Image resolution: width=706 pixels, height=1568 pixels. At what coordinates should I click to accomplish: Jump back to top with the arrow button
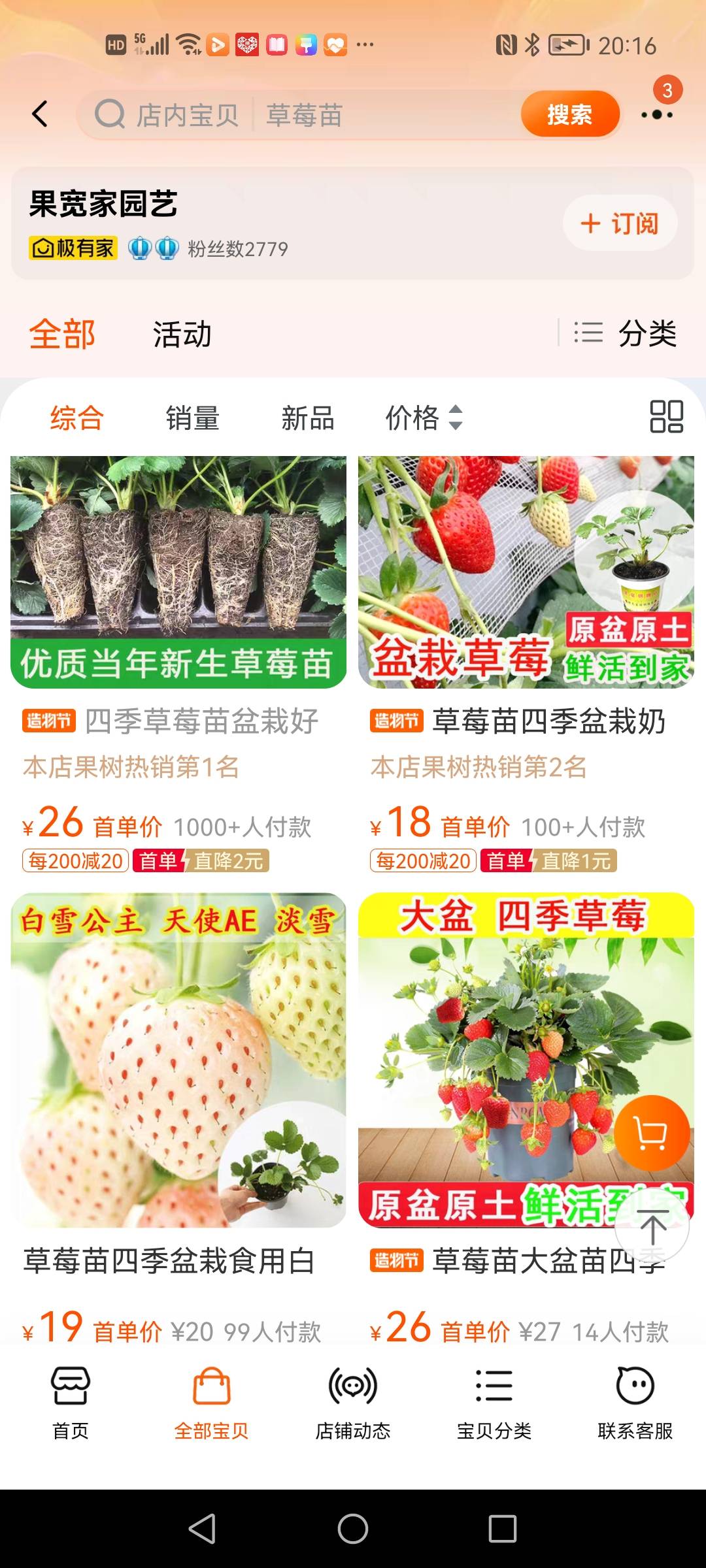652,1227
